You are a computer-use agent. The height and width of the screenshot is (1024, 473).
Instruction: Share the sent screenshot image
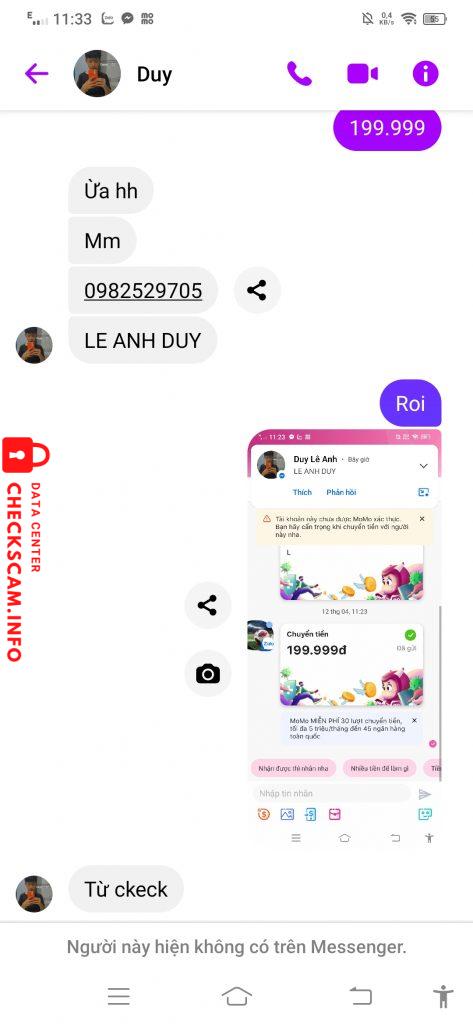207,605
